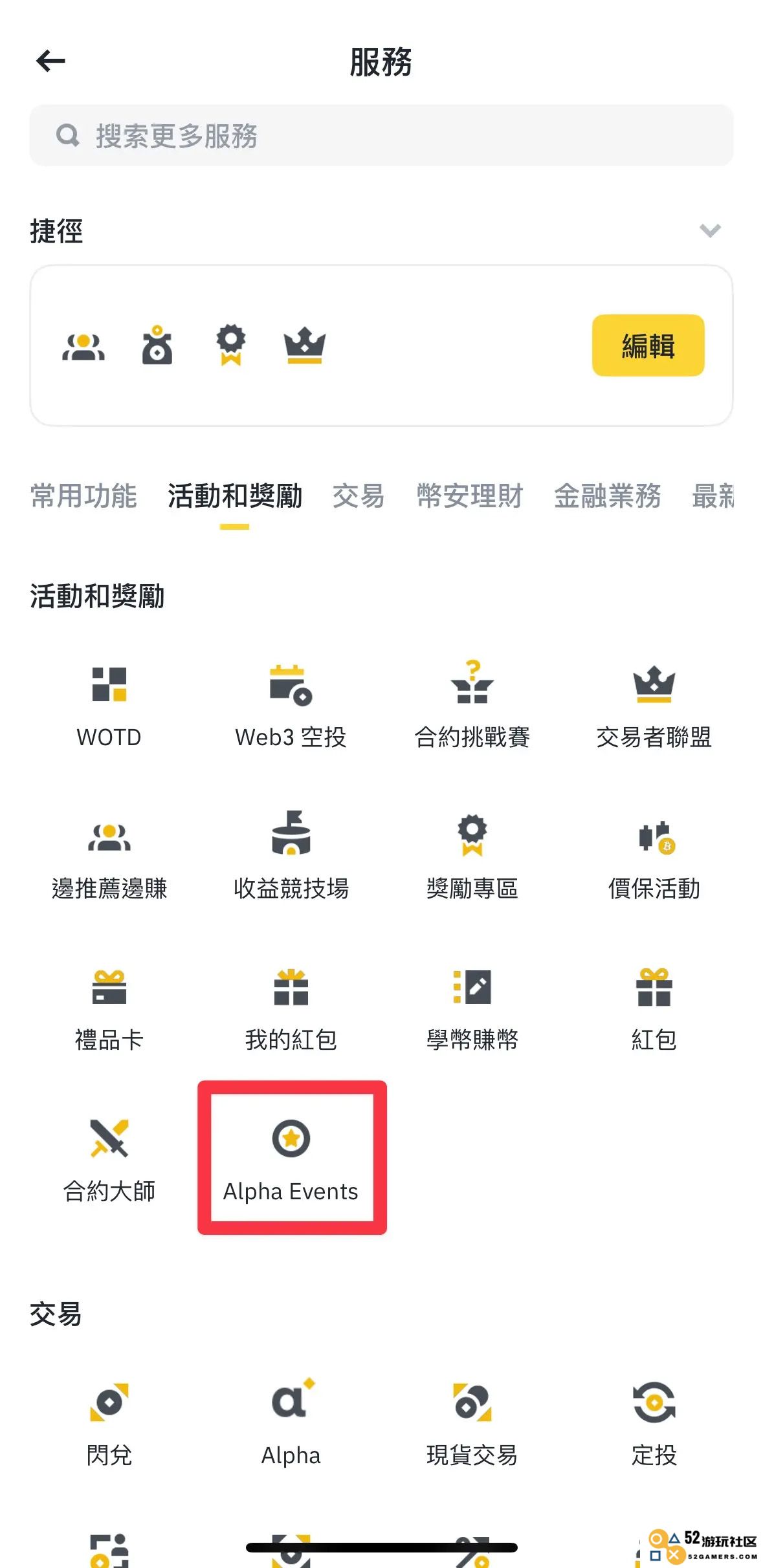Viewport: 763px width, 1568px height.
Task: Open 邊推薦邊賺 in the grid
Action: tap(109, 857)
